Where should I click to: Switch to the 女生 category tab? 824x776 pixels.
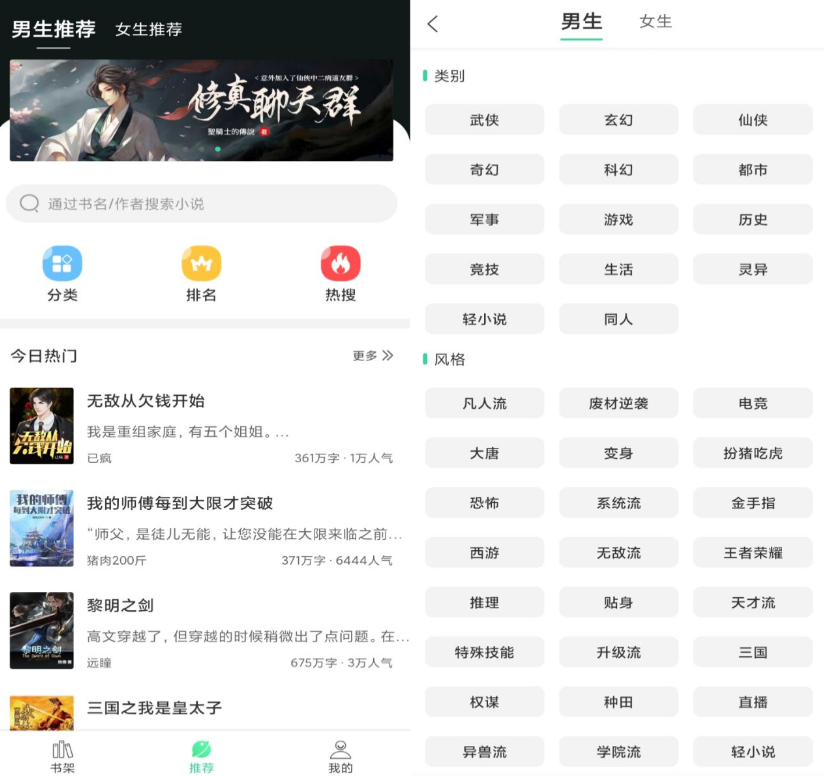coord(656,21)
